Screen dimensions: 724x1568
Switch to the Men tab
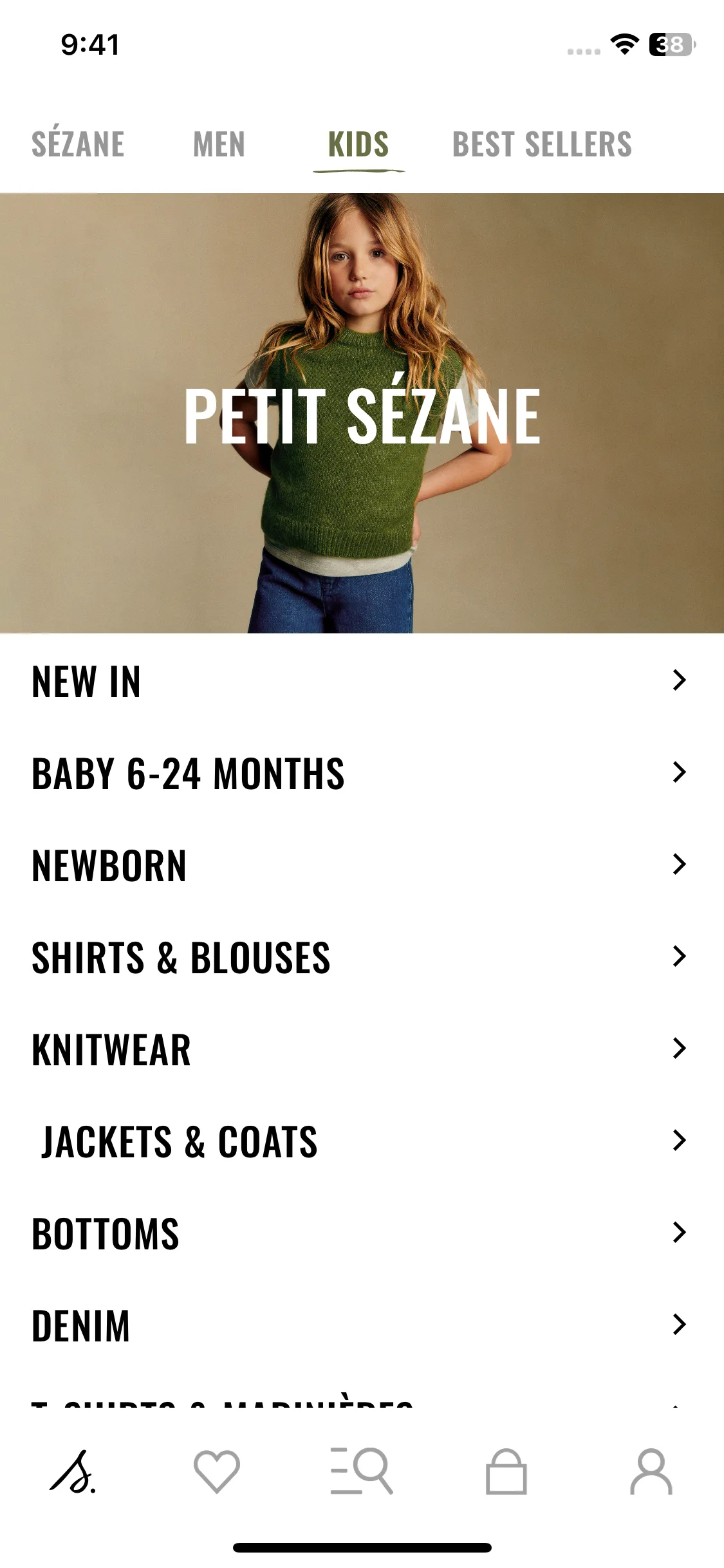point(219,144)
